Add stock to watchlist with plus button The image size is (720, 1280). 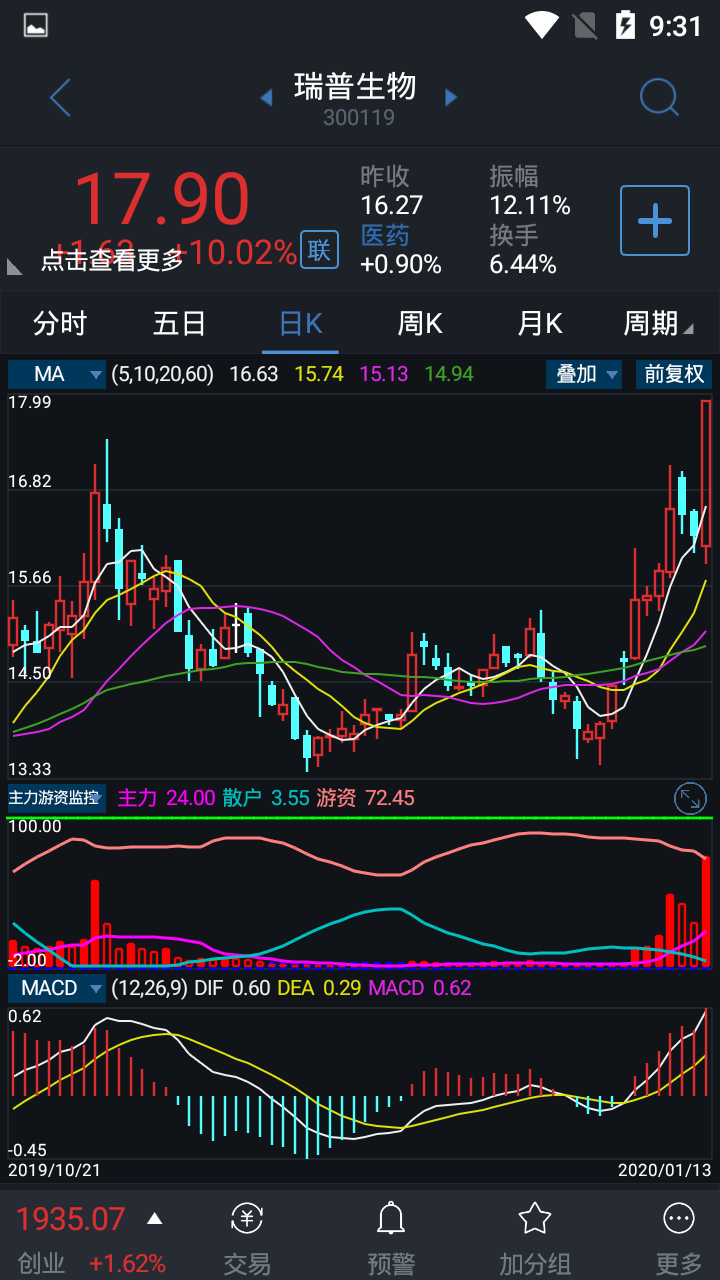click(655, 220)
